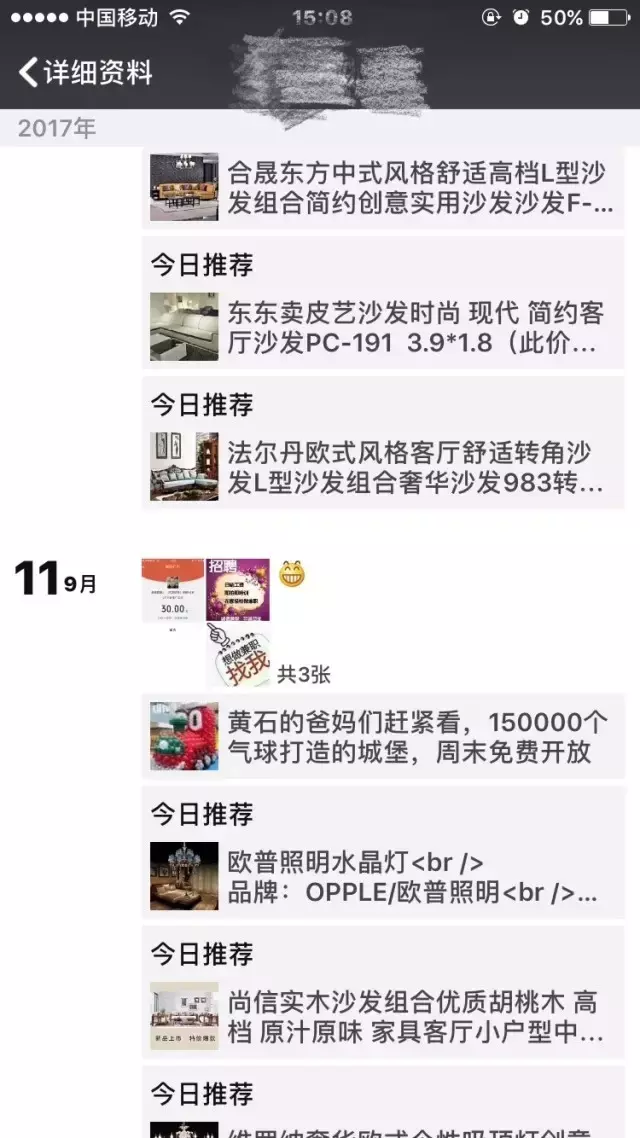The width and height of the screenshot is (640, 1138).
Task: Go back to 详细资料
Action: (x=86, y=72)
